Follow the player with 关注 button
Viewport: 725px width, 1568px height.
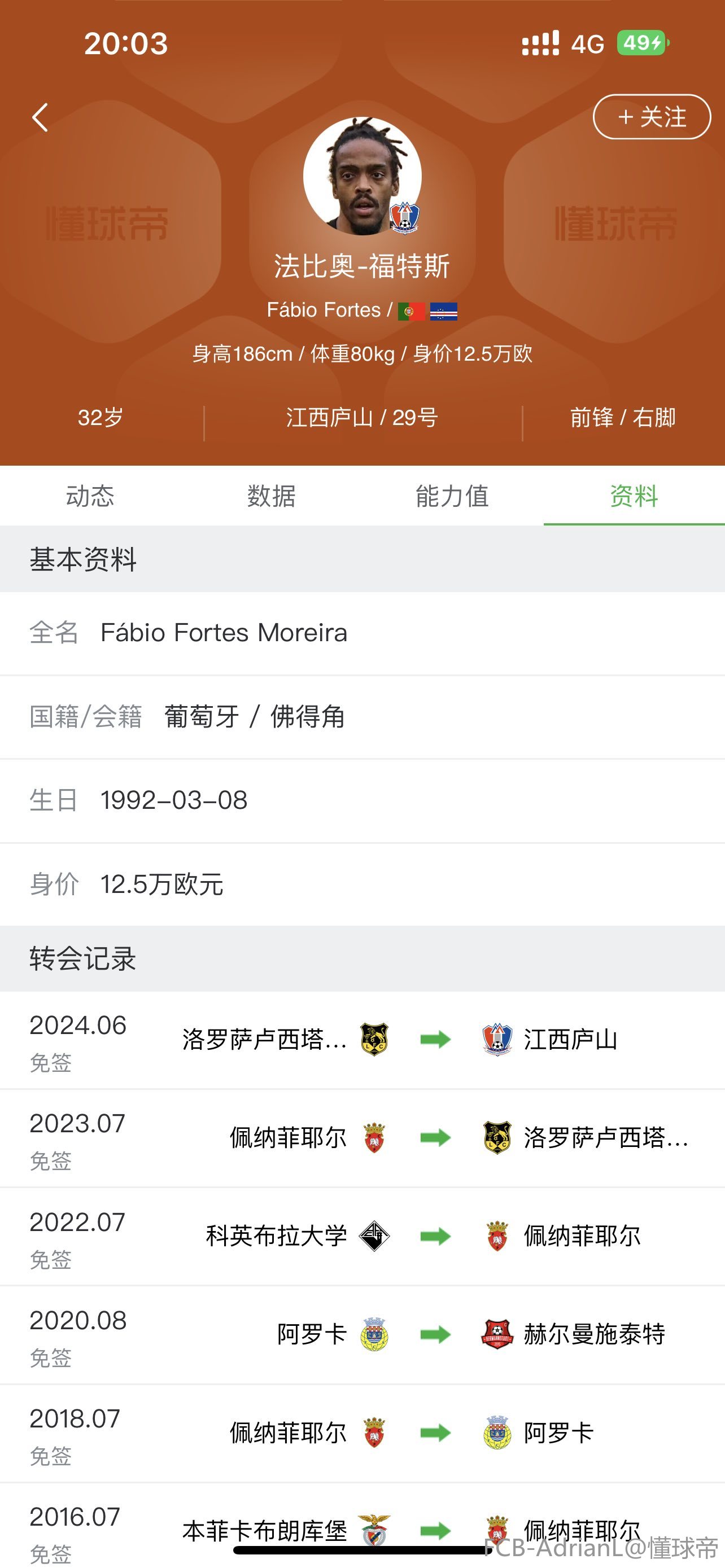click(x=652, y=117)
